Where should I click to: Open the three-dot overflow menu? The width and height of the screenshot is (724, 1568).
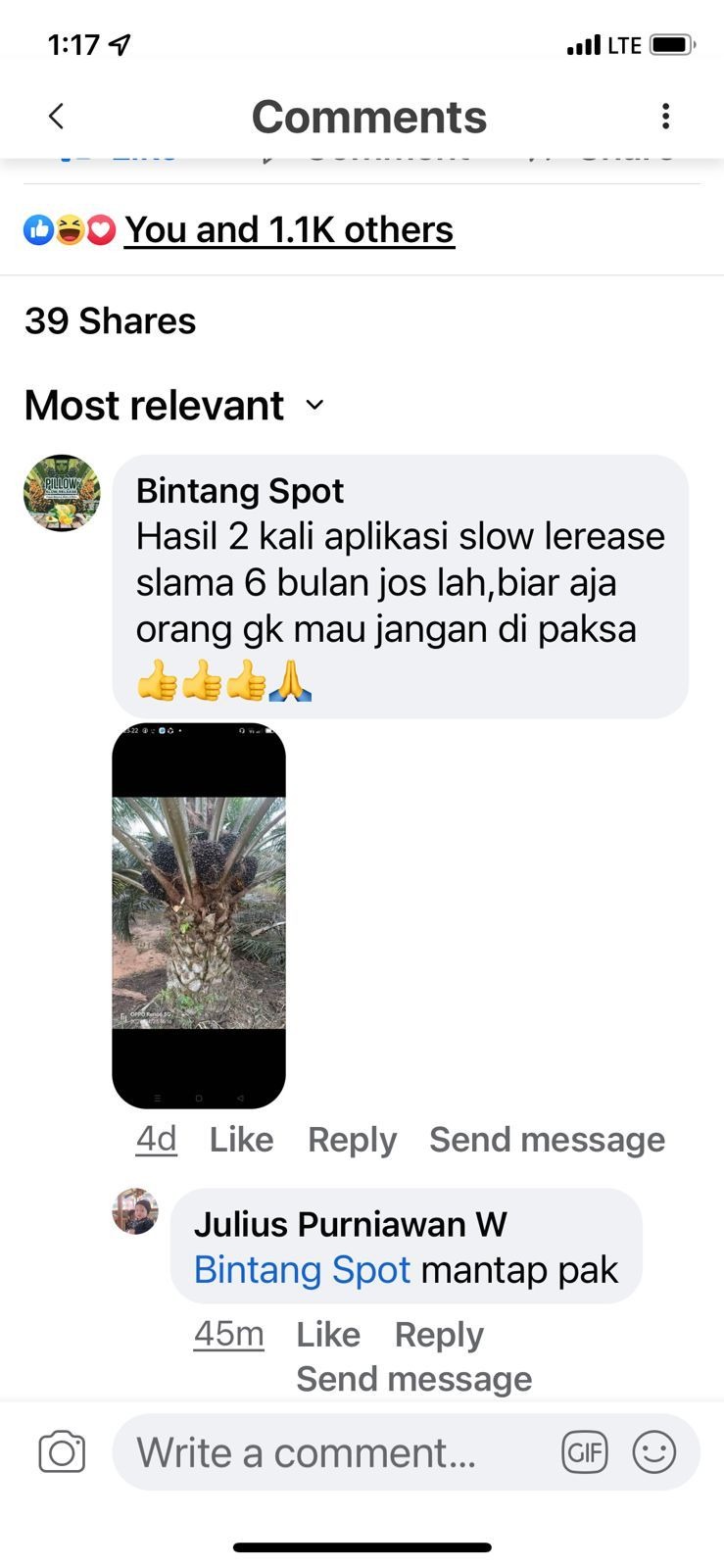[666, 117]
